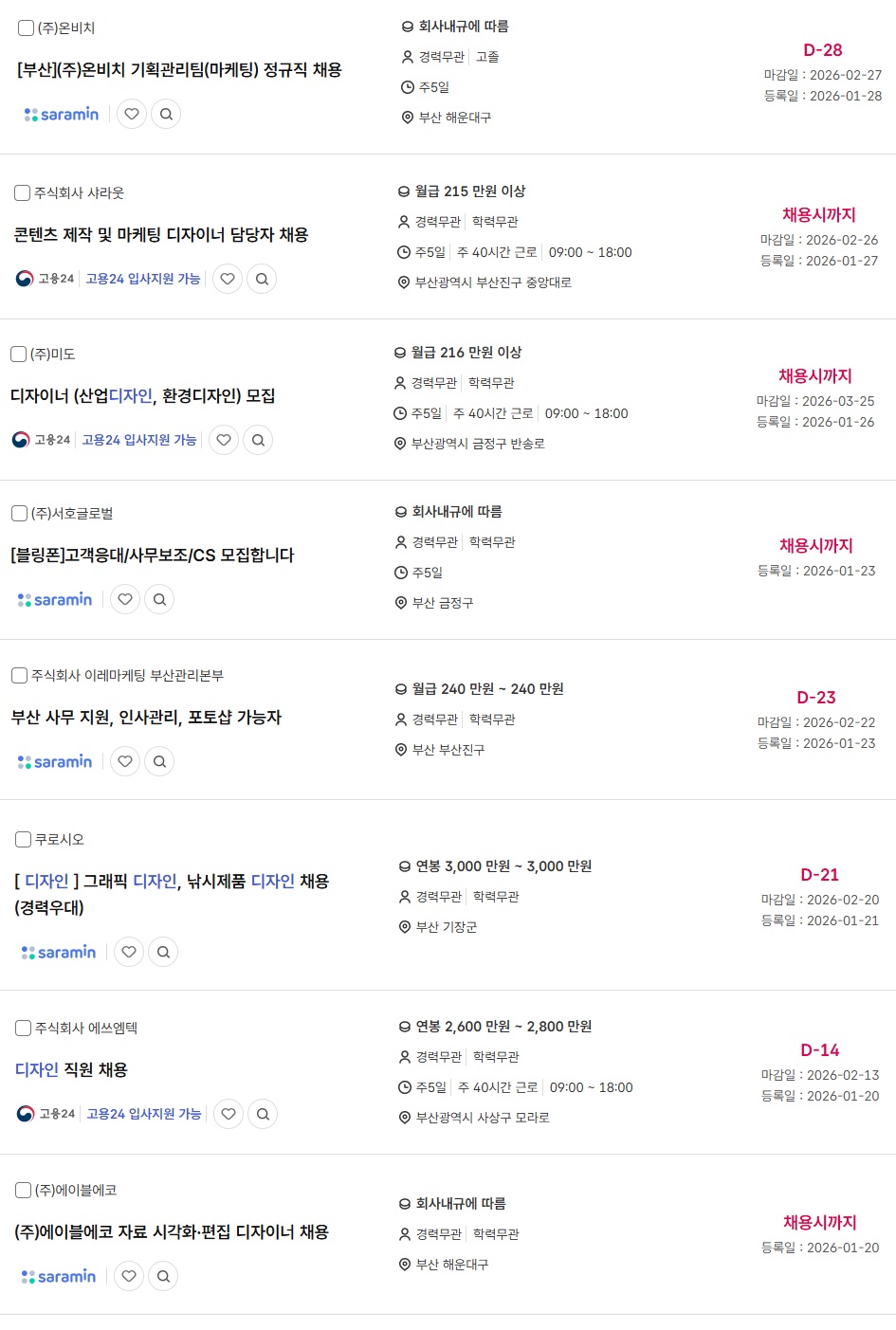The width and height of the screenshot is (896, 1330).
Task: Tap 고용24 입사지원 가능 for 에쓰엔텍
Action: tap(144, 1114)
